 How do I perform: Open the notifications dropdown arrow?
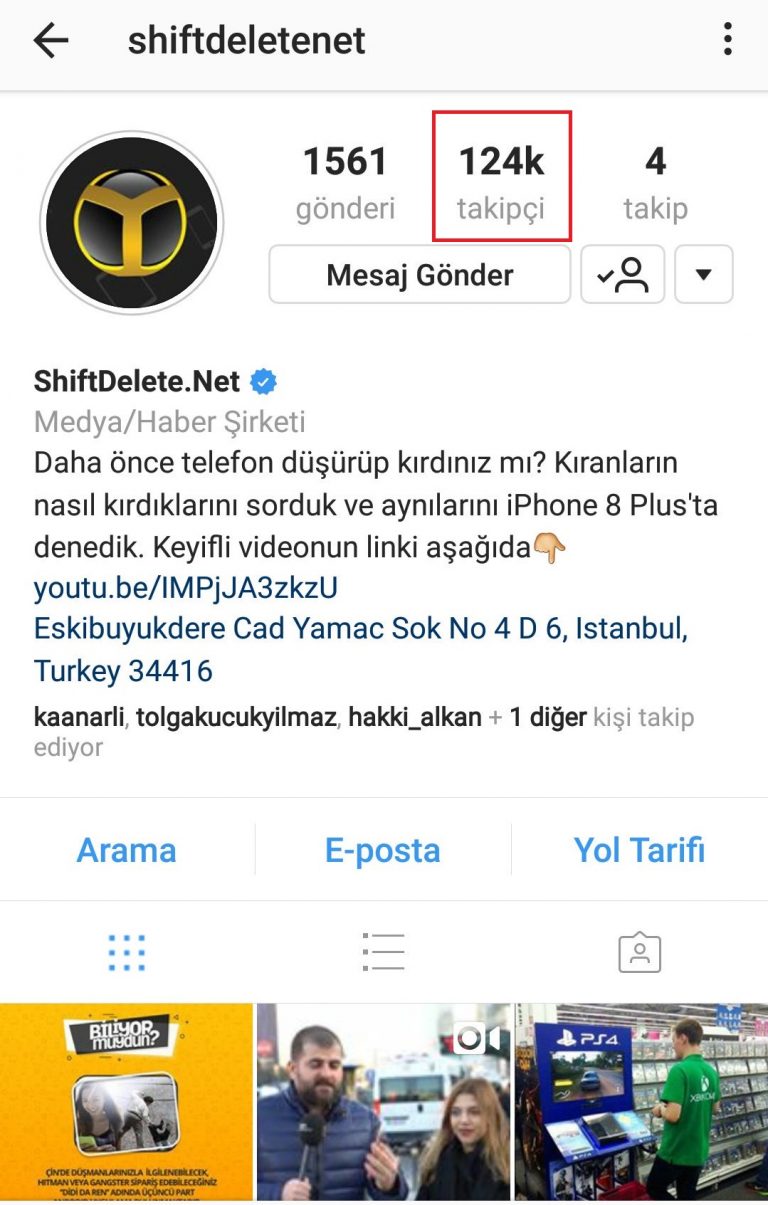coord(704,274)
